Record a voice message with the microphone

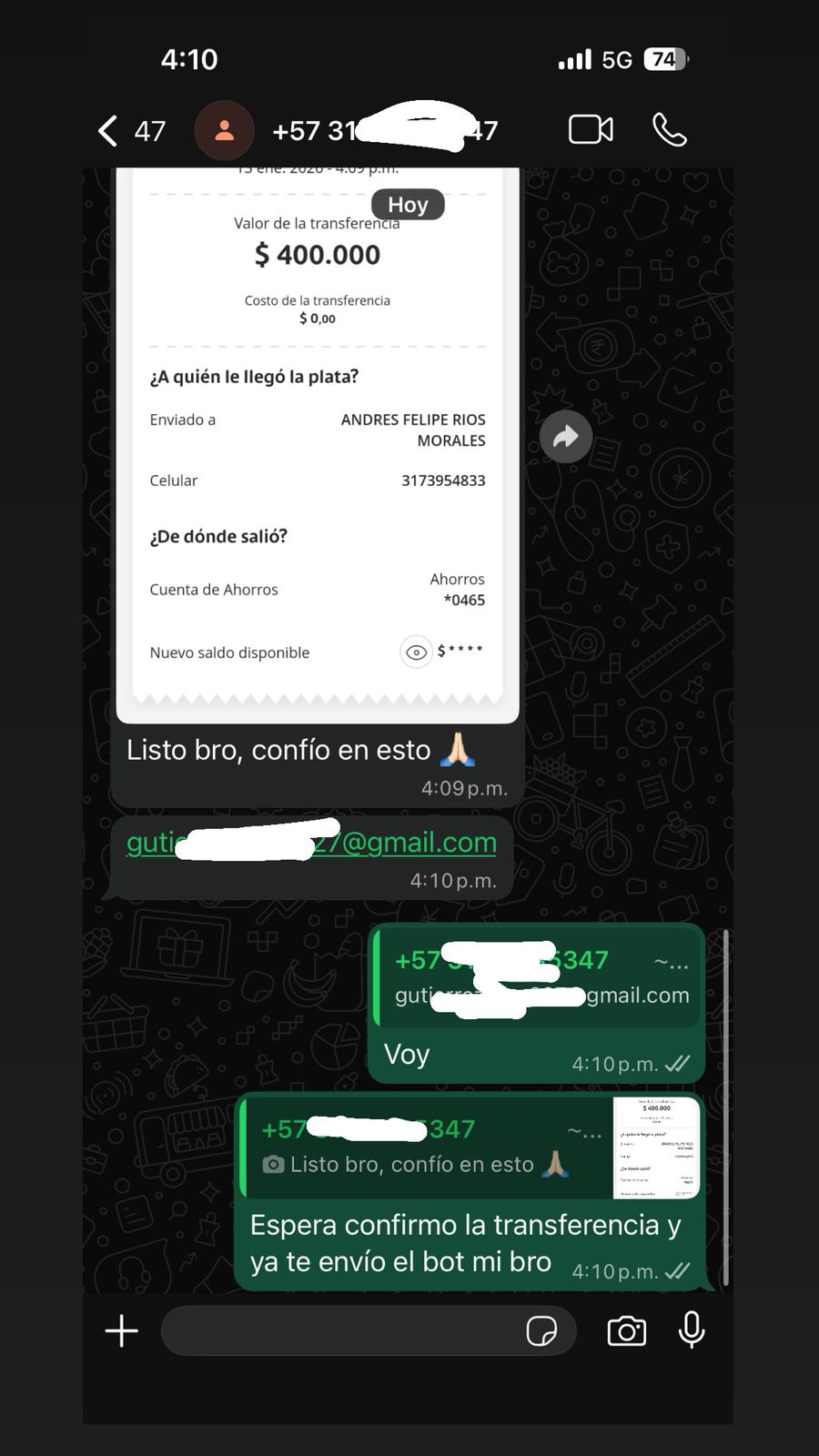point(693,1330)
